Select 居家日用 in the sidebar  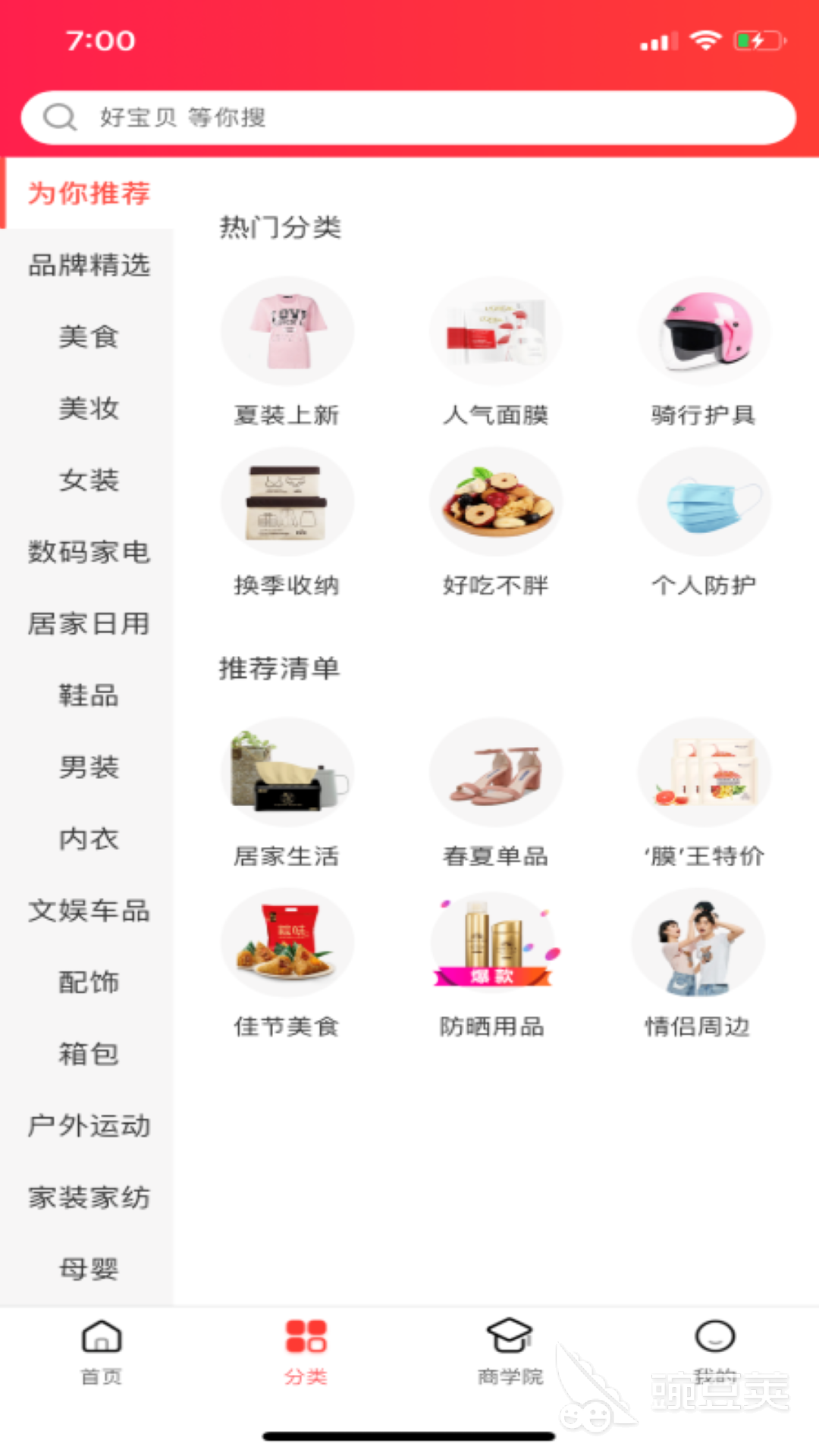tap(87, 623)
